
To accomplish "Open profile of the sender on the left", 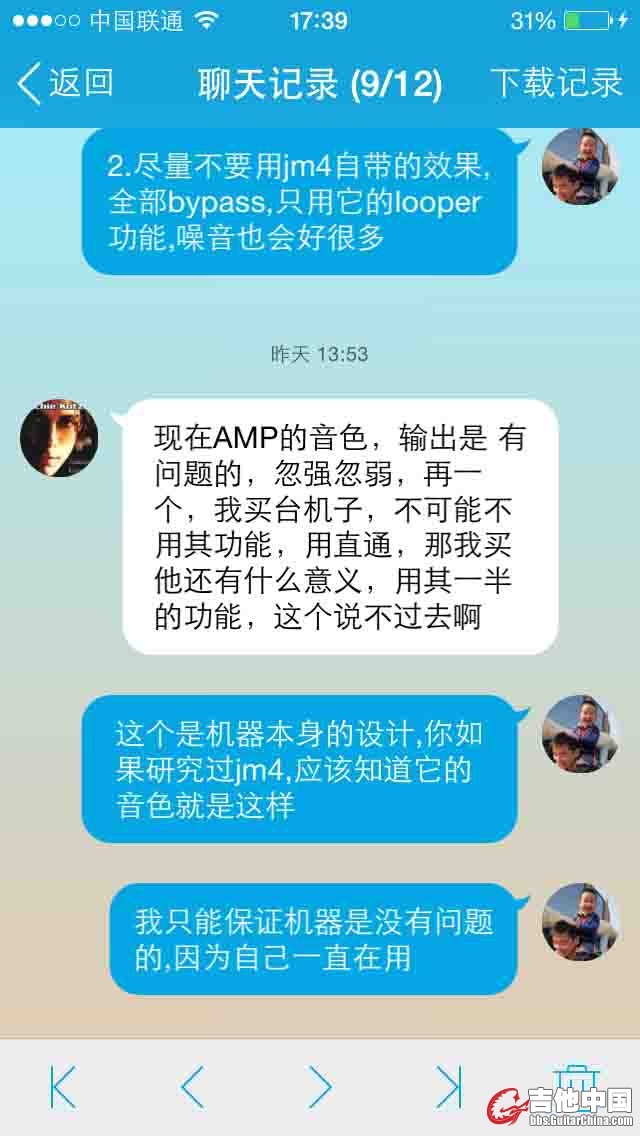I will (x=59, y=437).
